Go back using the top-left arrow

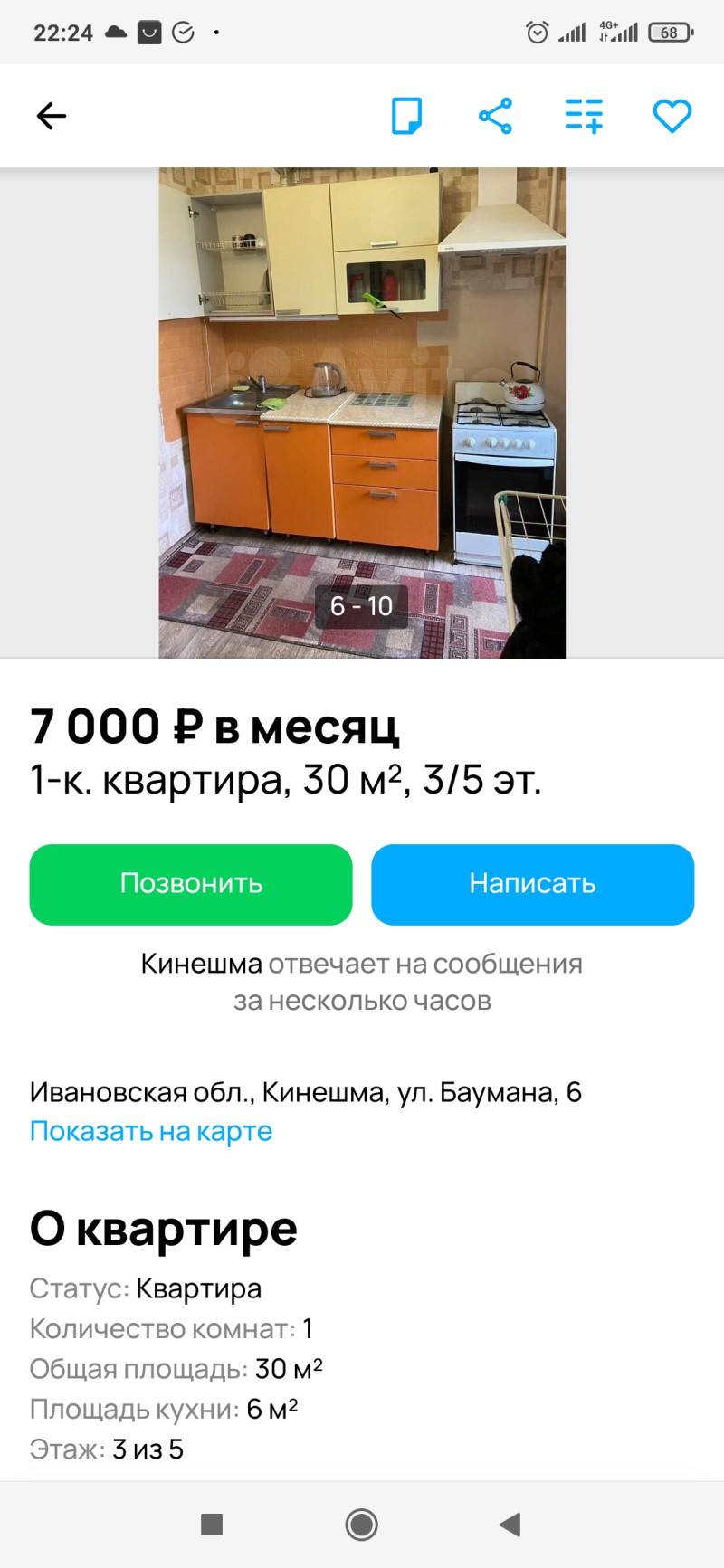pyautogui.click(x=52, y=116)
